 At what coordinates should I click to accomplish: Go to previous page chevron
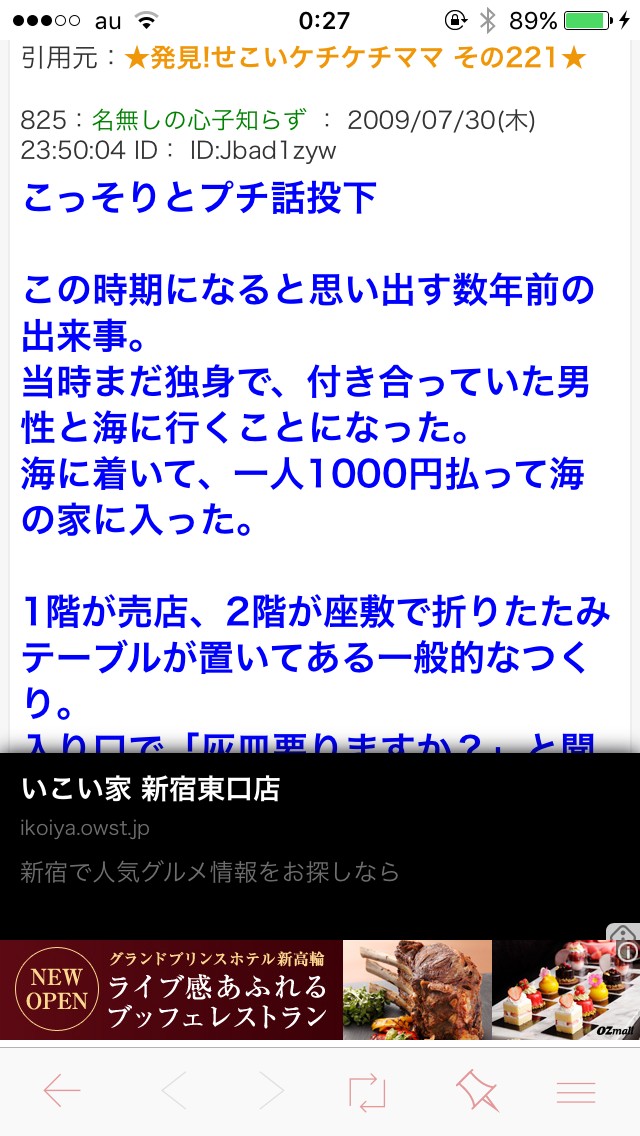175,1091
